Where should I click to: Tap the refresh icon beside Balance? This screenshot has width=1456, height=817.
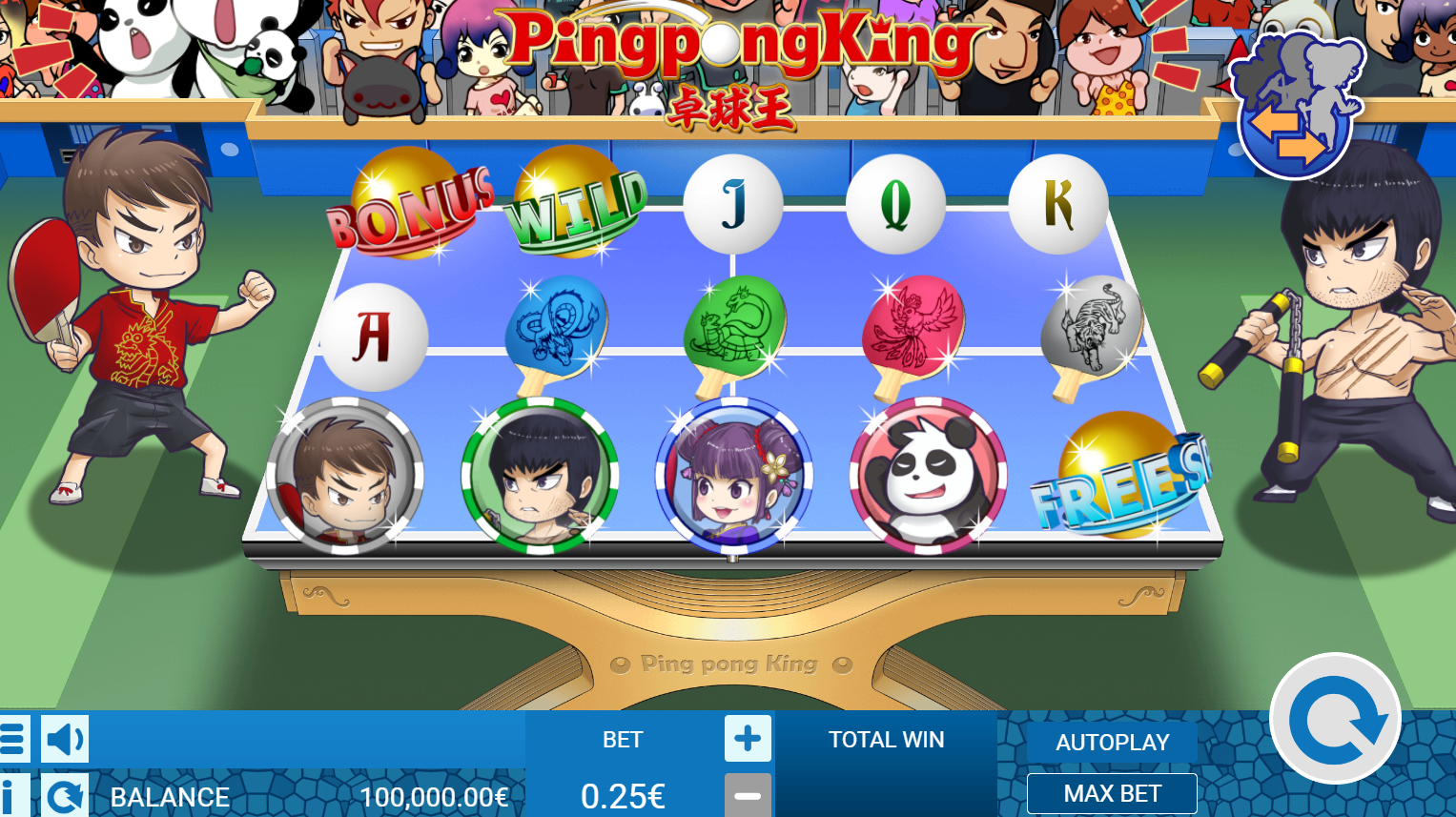(65, 796)
